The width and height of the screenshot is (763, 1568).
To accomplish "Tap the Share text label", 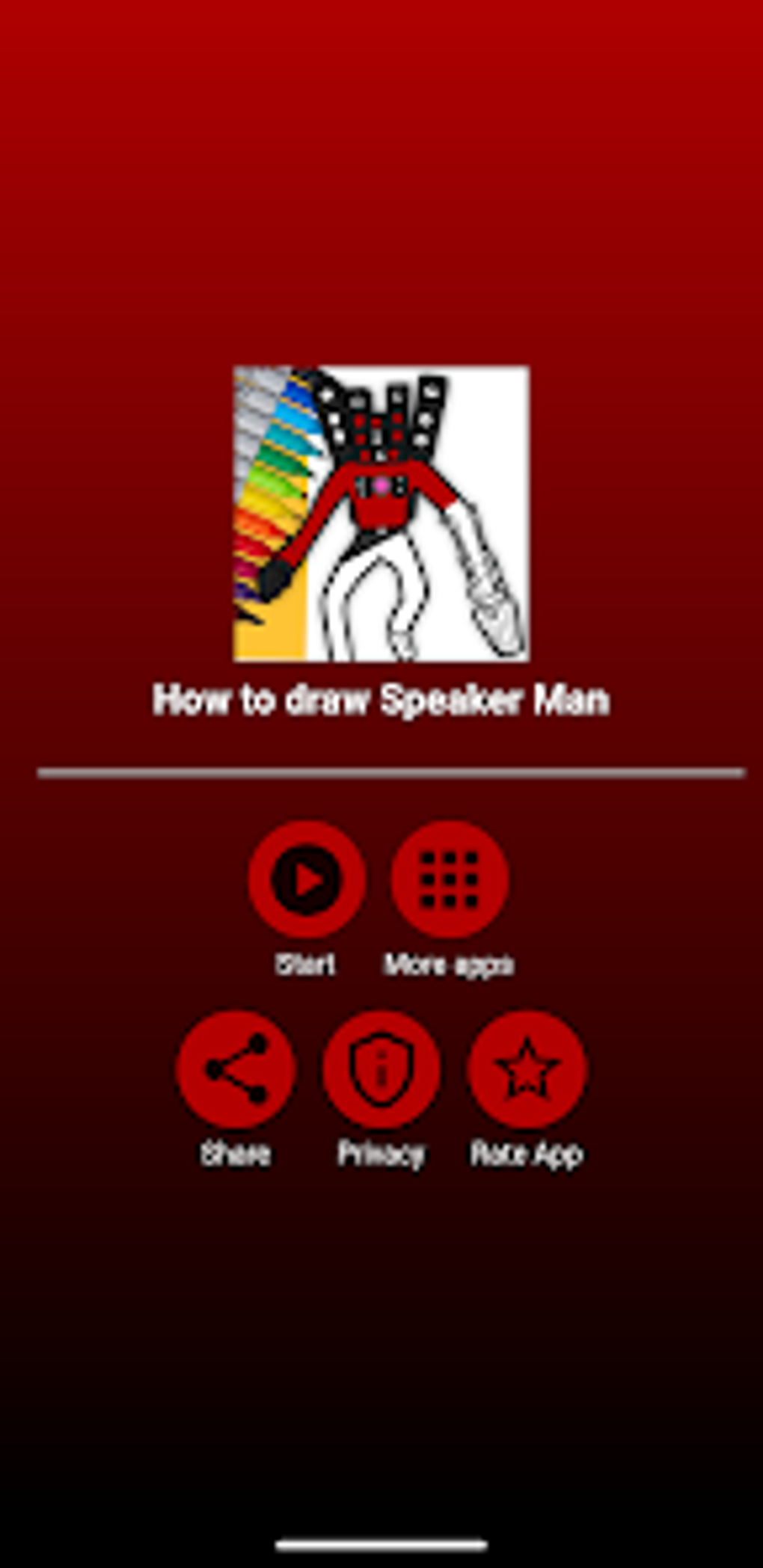I will click(236, 1155).
